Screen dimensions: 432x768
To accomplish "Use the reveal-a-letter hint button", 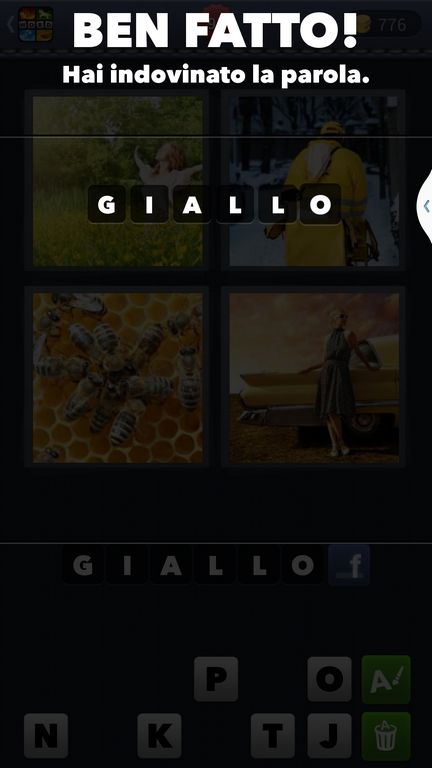I will (386, 679).
